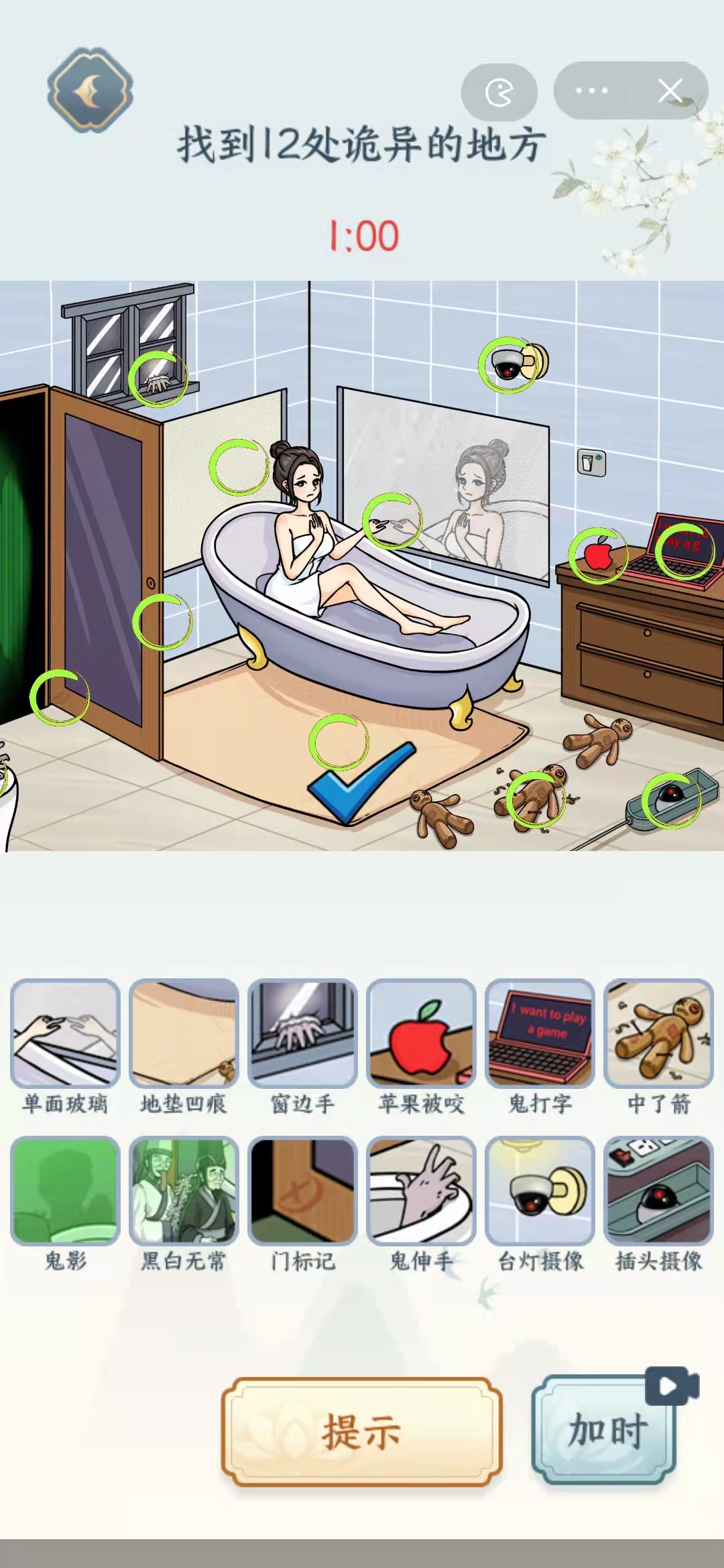The image size is (724, 1568).
Task: Tap 加时 to add time by watching an ad
Action: coord(605,1431)
